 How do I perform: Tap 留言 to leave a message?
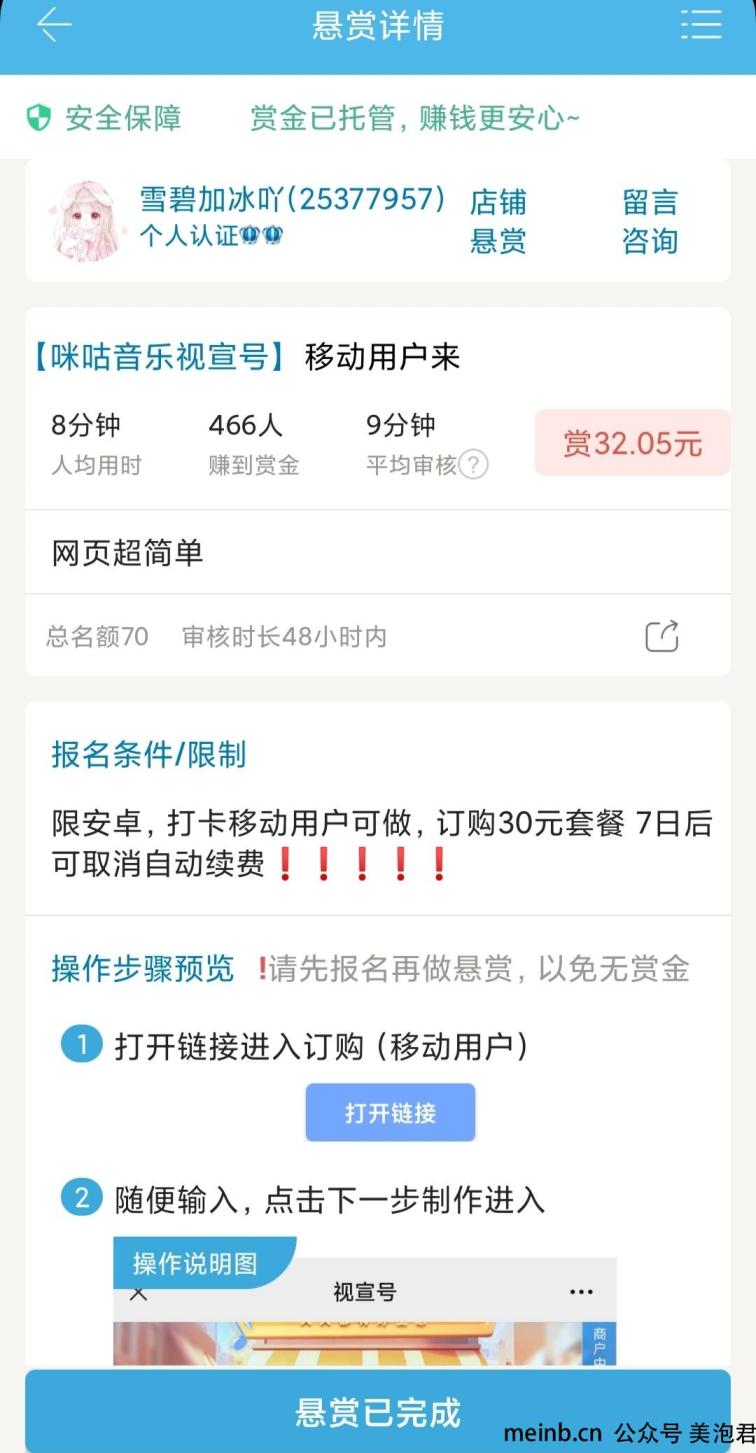pyautogui.click(x=650, y=202)
